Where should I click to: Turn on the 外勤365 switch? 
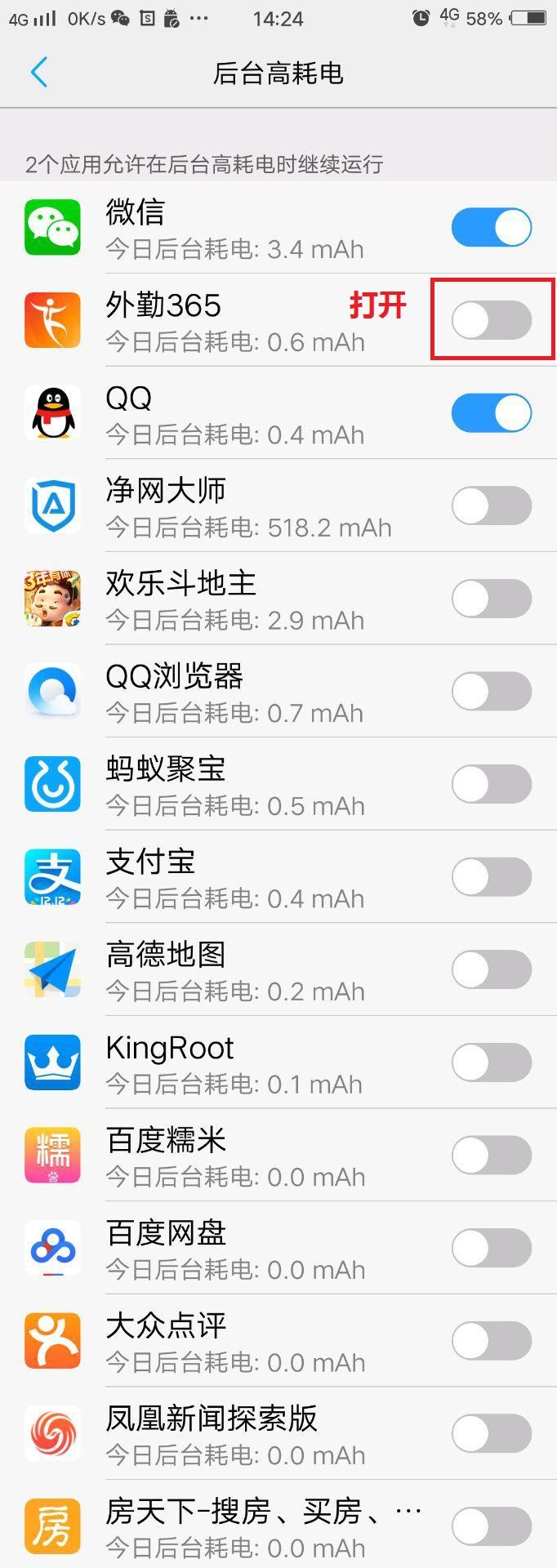pyautogui.click(x=492, y=319)
